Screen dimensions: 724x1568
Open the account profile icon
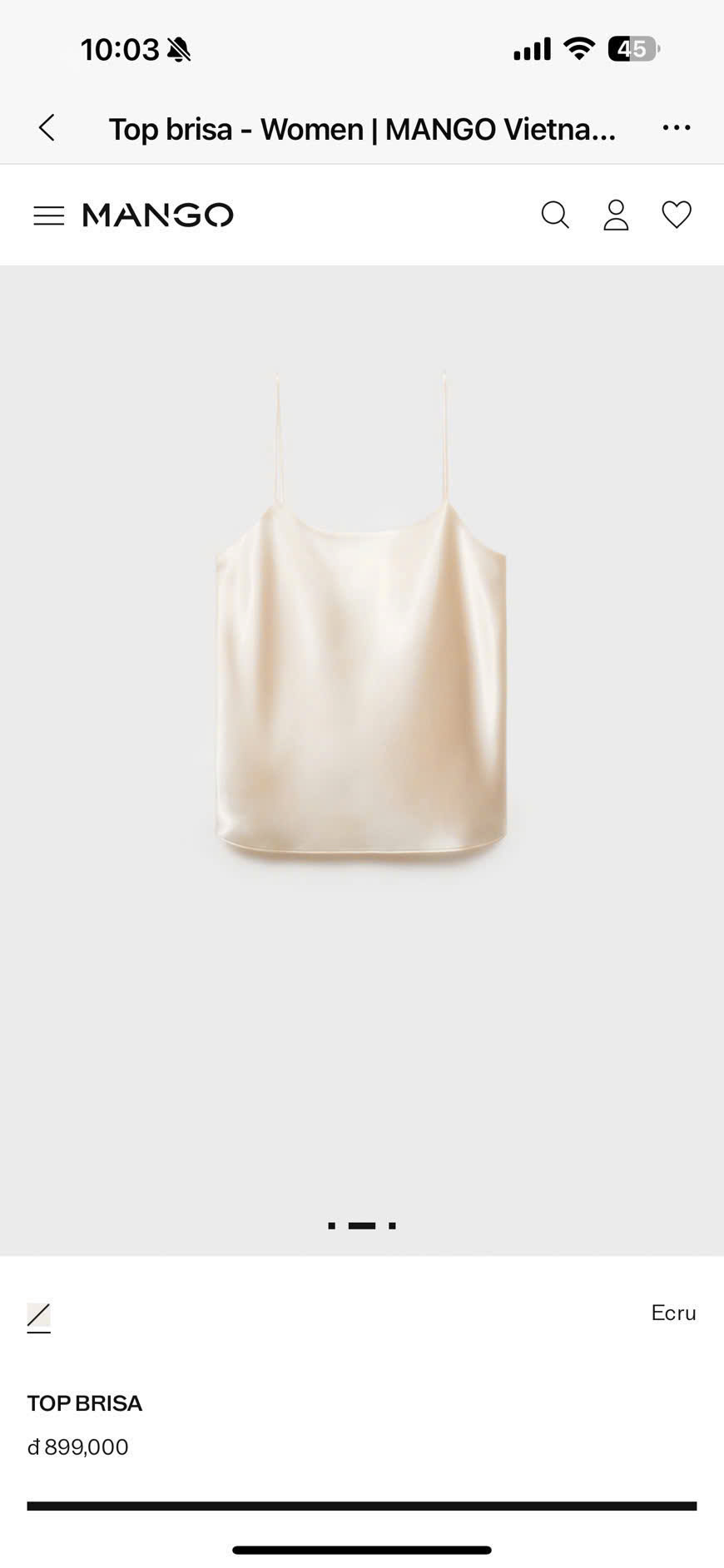tap(616, 215)
